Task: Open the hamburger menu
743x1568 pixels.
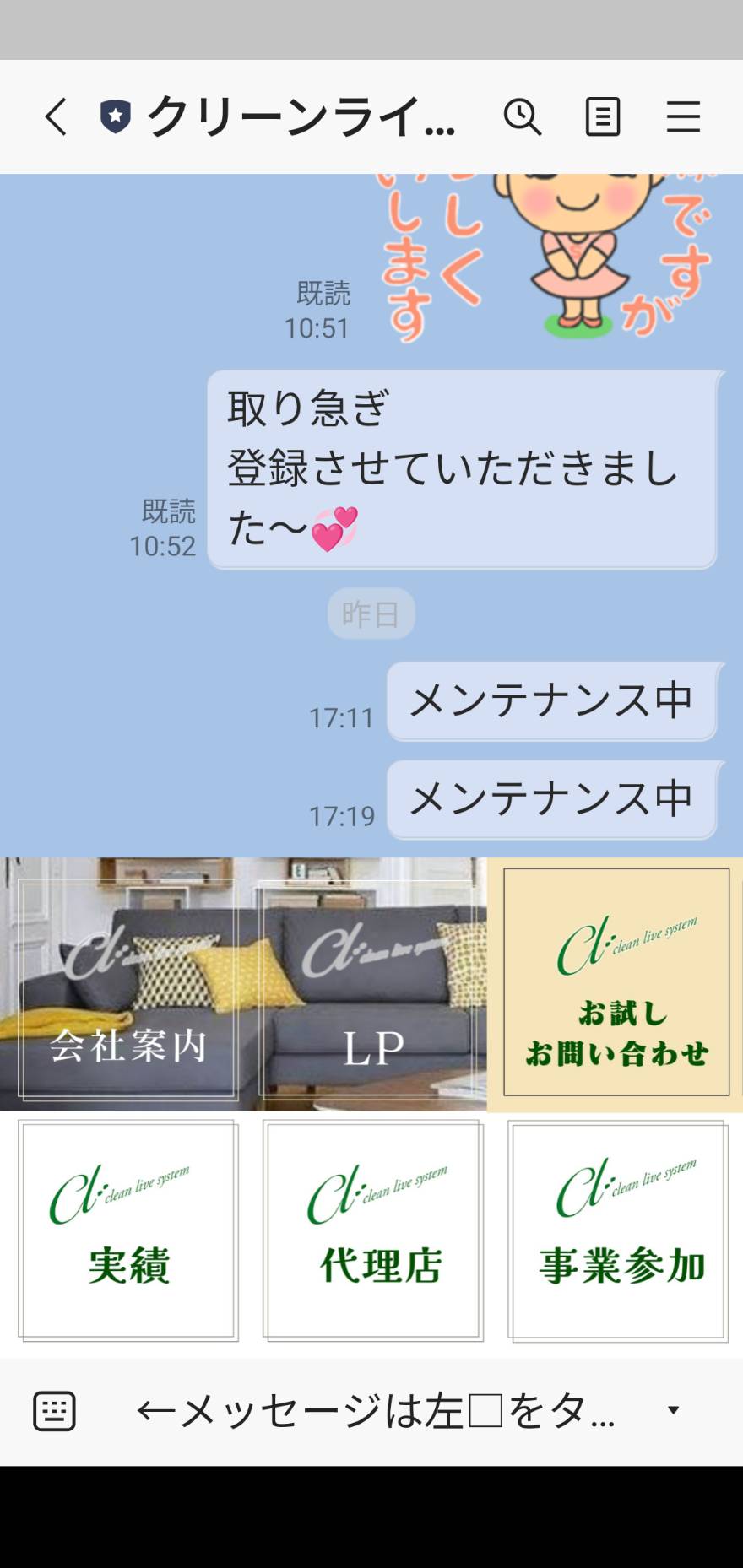Action: click(x=683, y=116)
